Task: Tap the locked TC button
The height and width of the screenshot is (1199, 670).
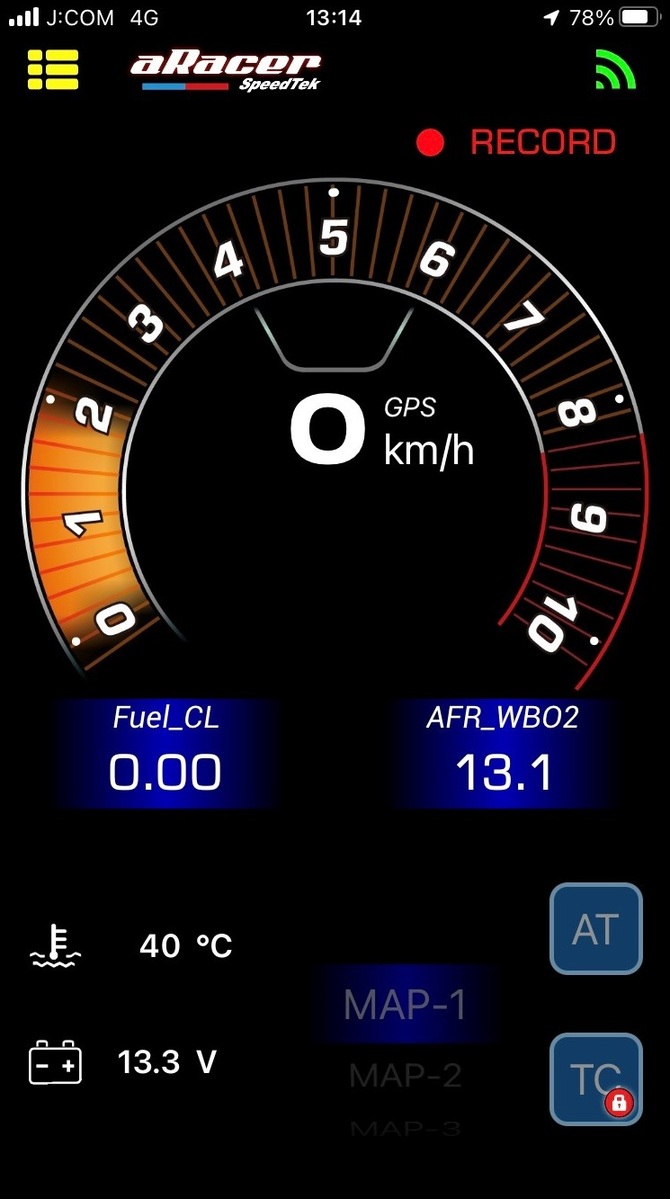Action: 596,1079
